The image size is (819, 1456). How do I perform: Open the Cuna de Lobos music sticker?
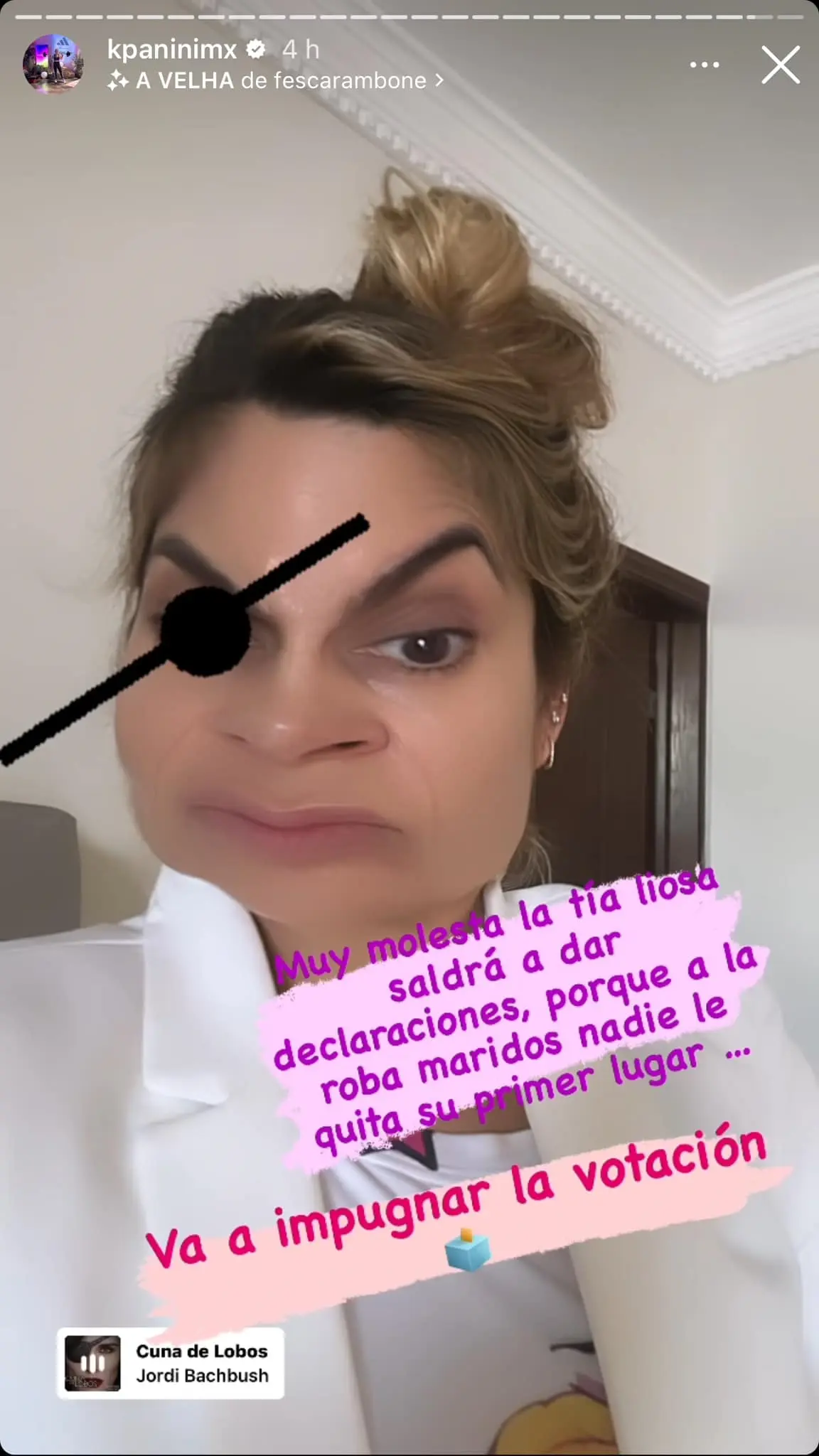[171, 1363]
